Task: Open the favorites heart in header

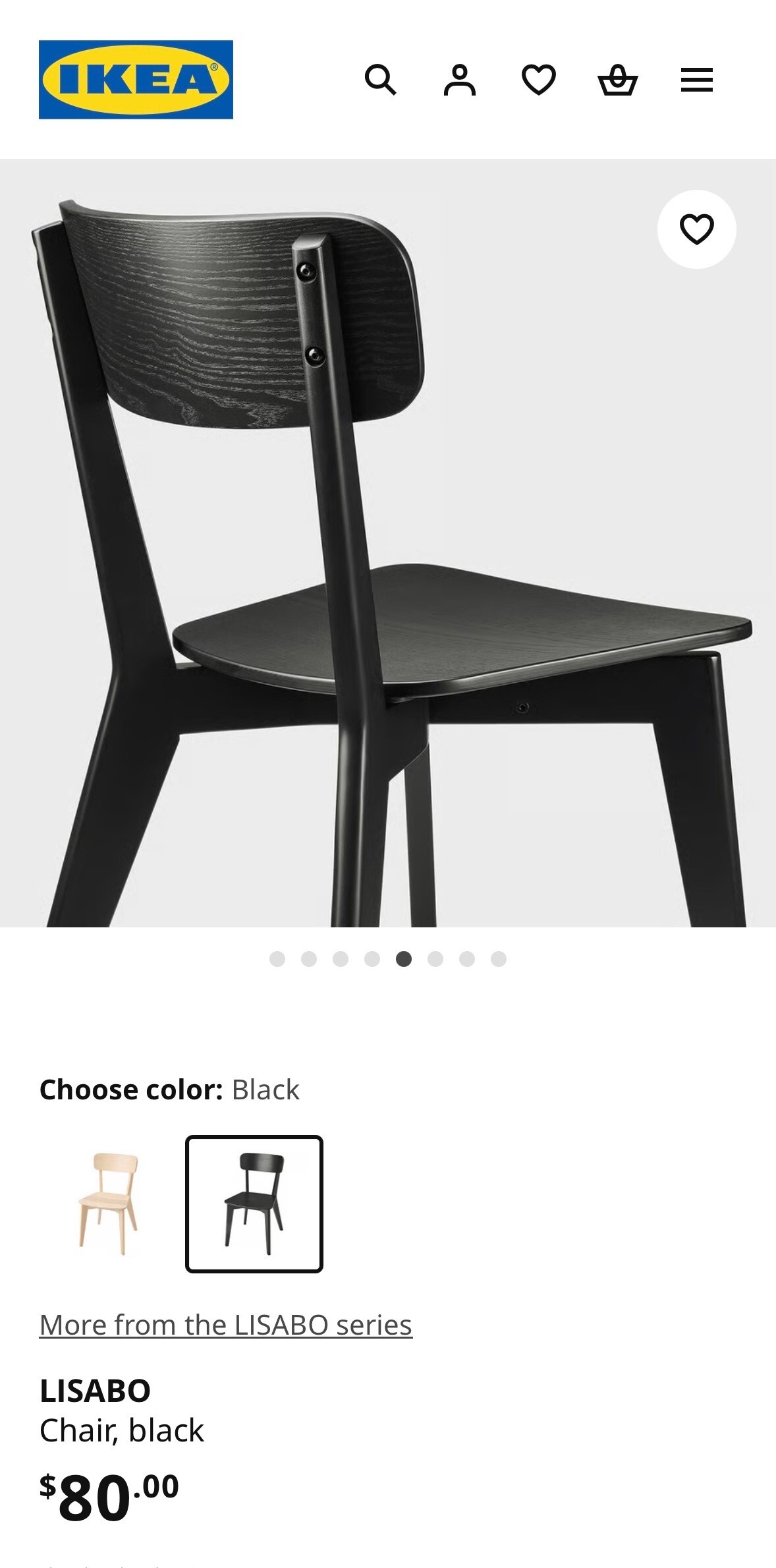Action: 538,80
